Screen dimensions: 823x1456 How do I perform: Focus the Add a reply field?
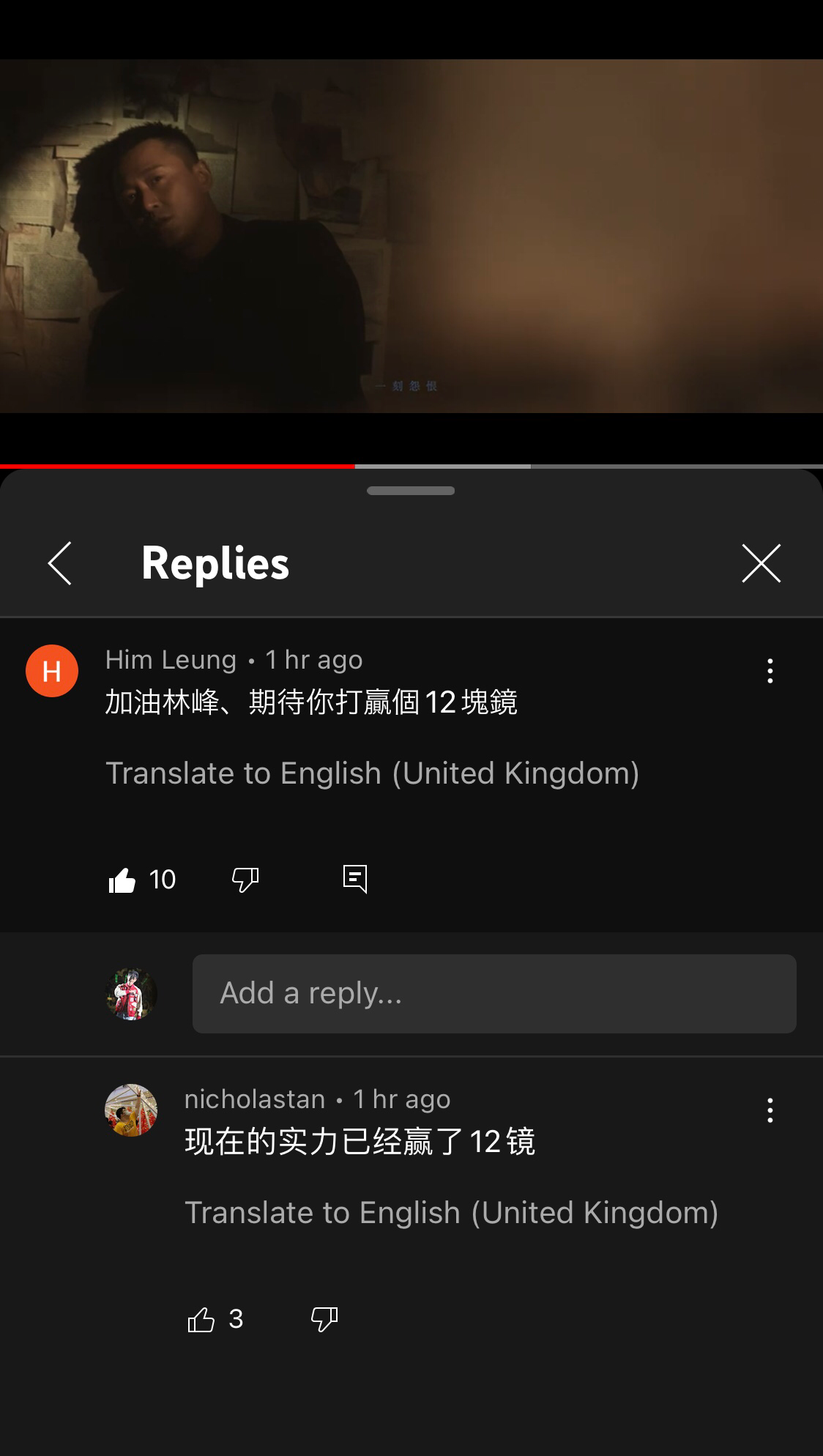point(494,994)
